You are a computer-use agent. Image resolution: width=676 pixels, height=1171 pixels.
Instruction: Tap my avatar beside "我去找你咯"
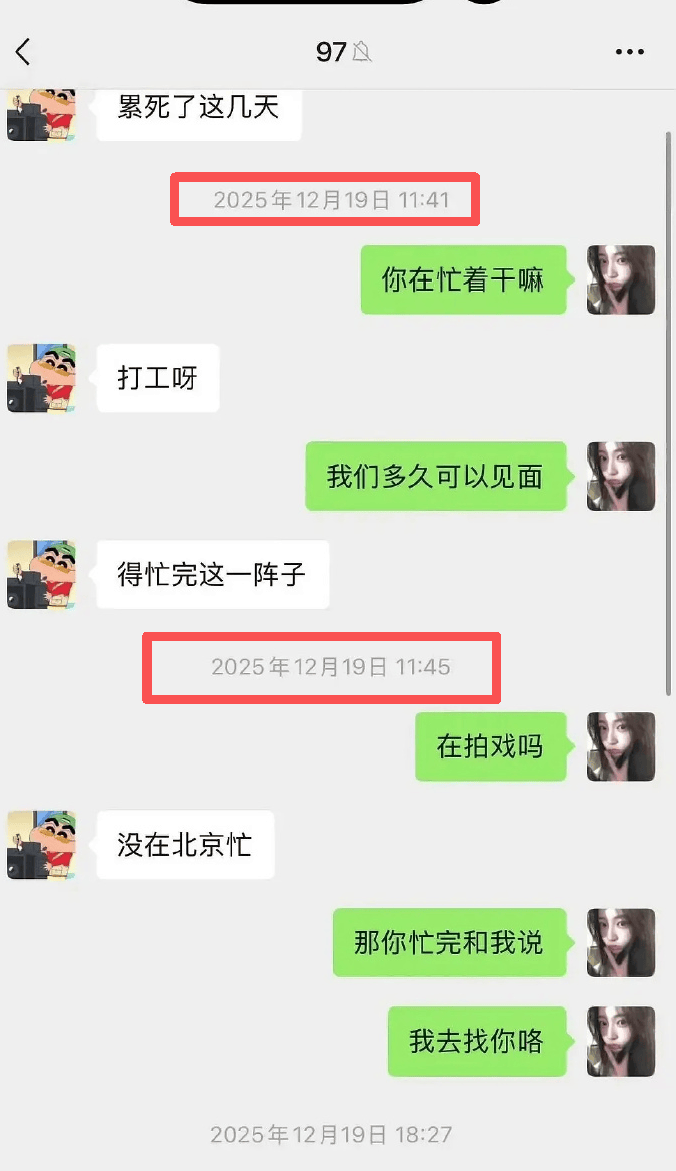(620, 1041)
